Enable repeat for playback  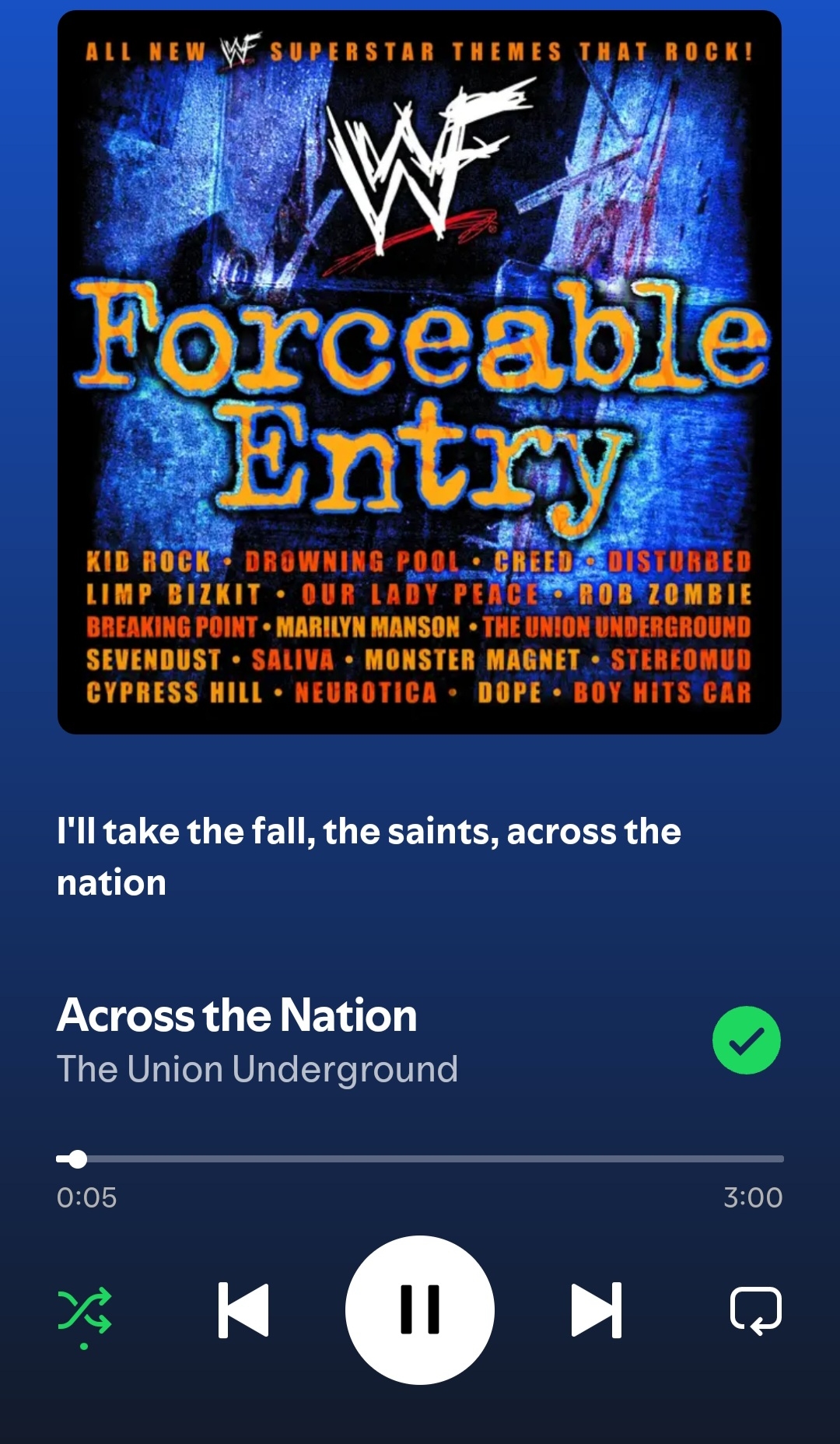pyautogui.click(x=756, y=1310)
